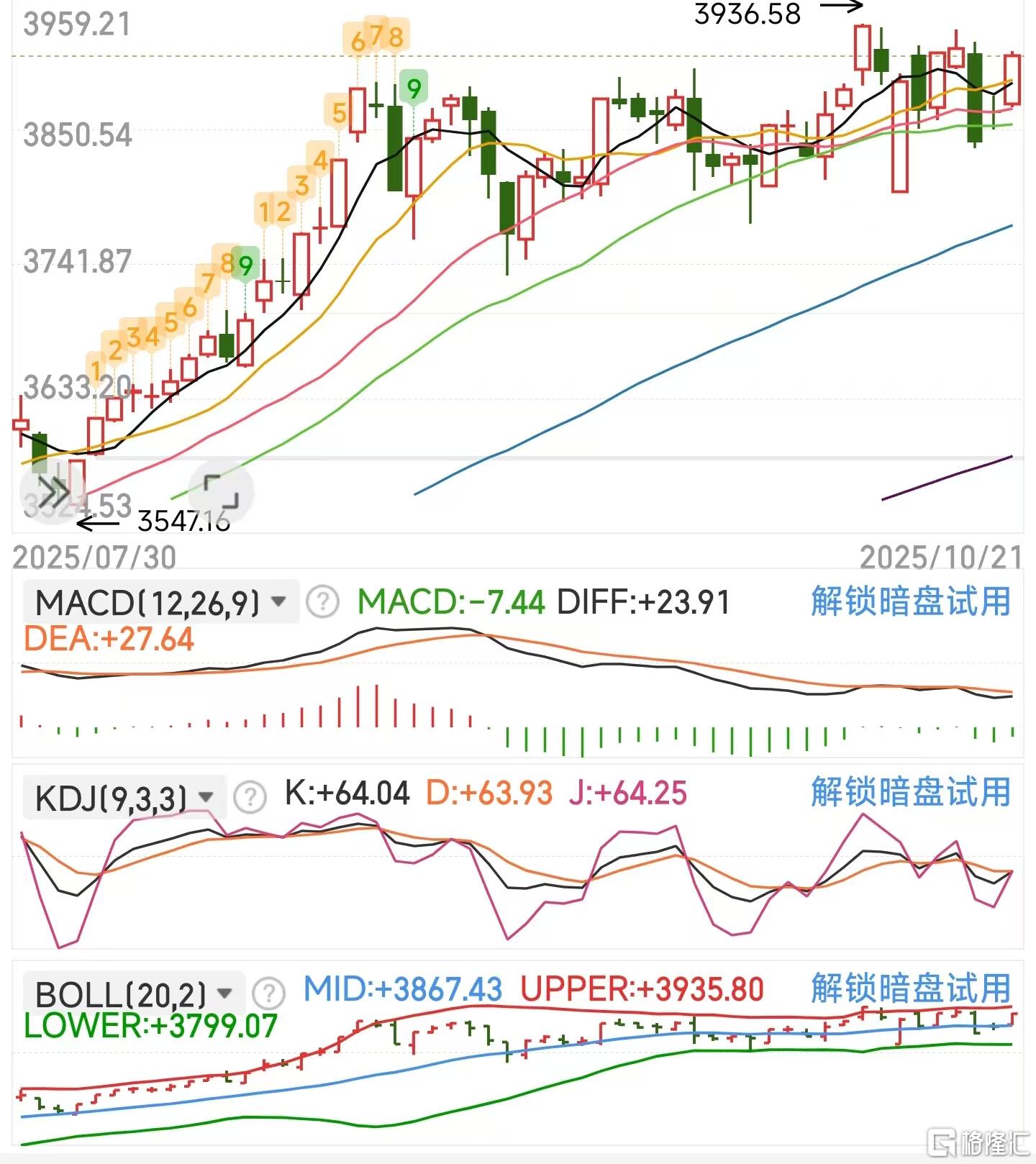
Task: Open the KDJ(9,3,3) indicator dropdown
Action: click(125, 797)
